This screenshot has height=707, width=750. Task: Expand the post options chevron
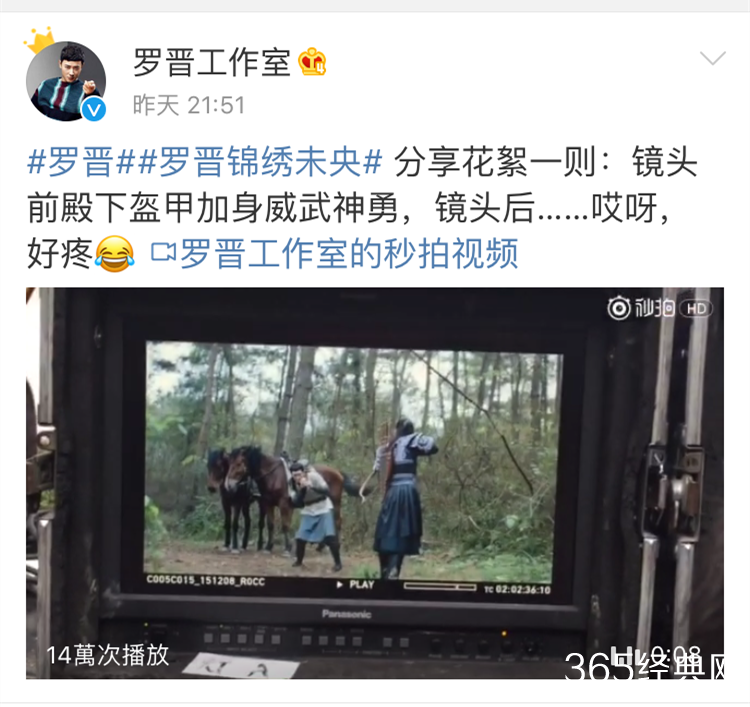pos(712,59)
